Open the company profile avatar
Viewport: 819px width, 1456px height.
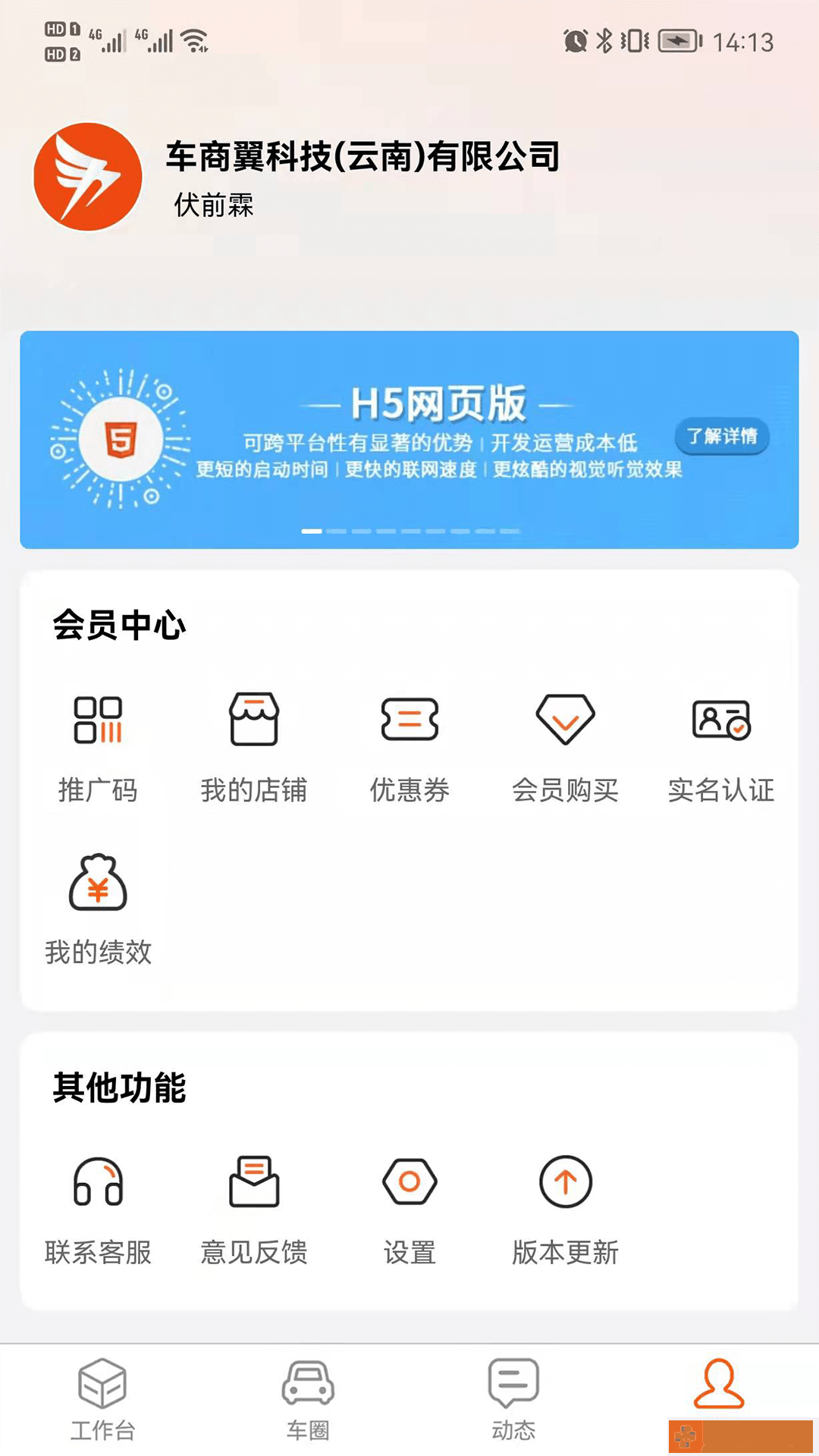point(88,177)
